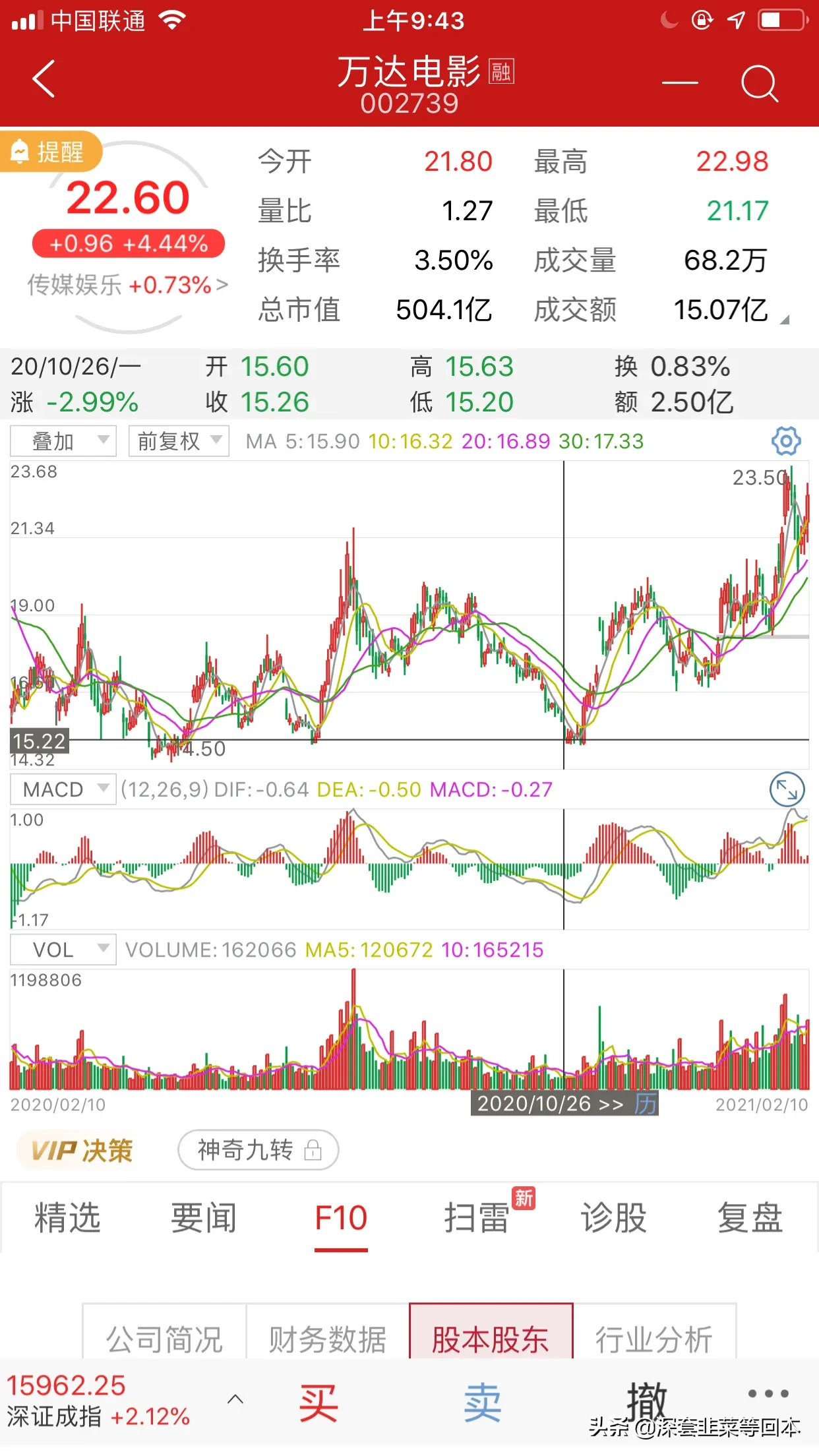Tap the 提醒 price alert button

point(51,152)
